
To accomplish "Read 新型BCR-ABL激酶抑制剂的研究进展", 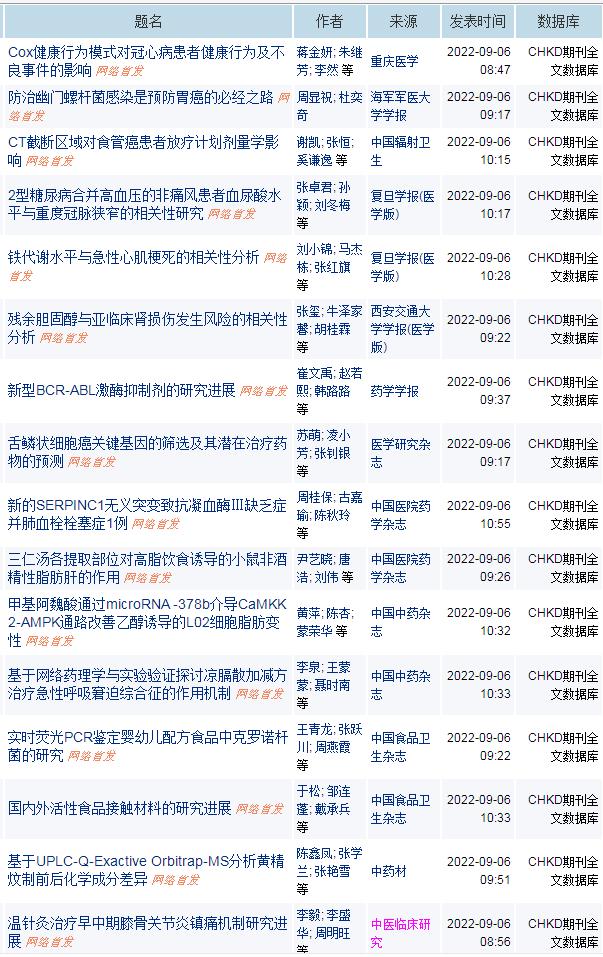I will point(121,390).
